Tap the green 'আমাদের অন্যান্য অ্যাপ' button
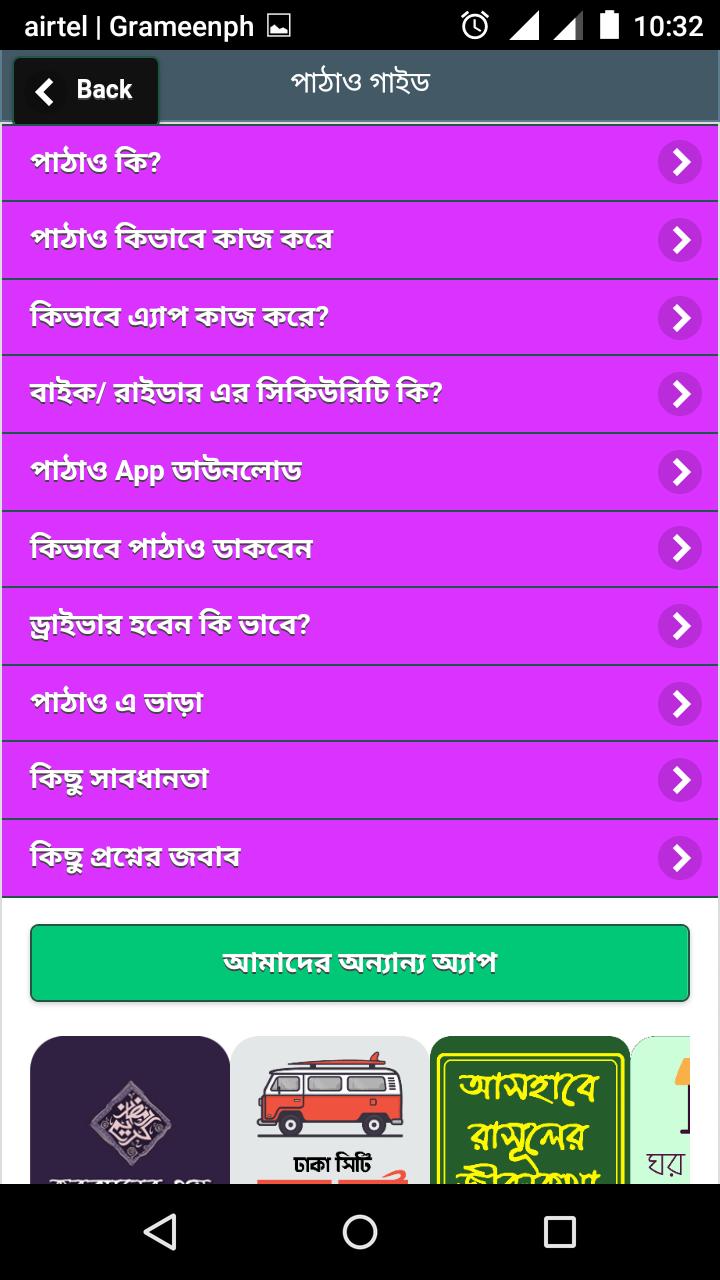The image size is (720, 1280). pos(360,963)
